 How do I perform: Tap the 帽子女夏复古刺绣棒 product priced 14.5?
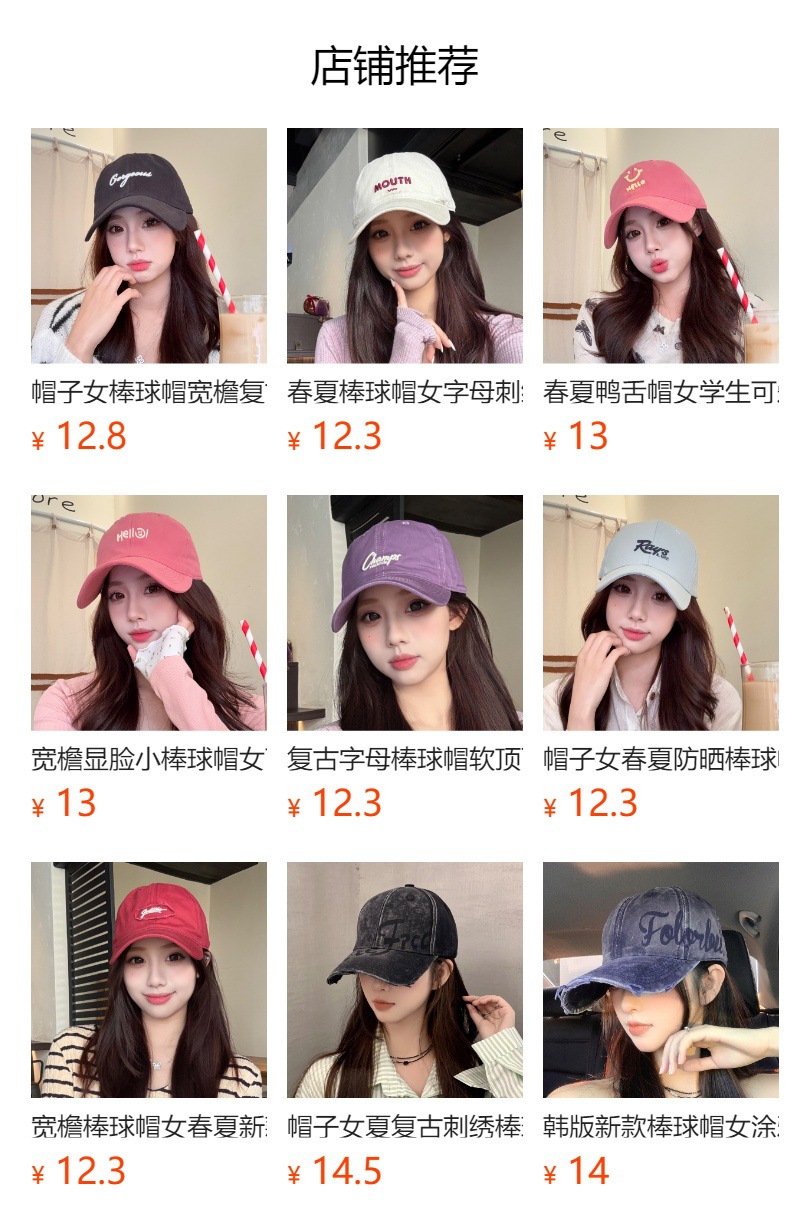[x=404, y=980]
